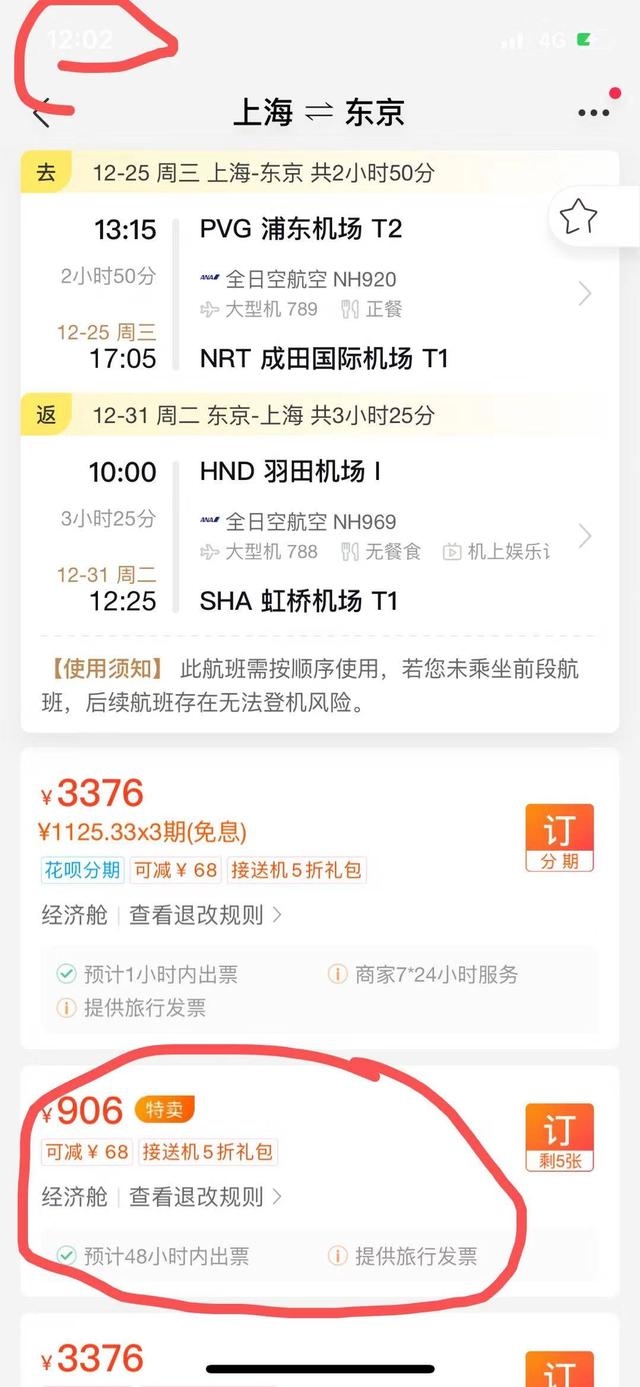This screenshot has width=640, height=1387.
Task: Book the ¥3376 installment fare
Action: pyautogui.click(x=559, y=838)
